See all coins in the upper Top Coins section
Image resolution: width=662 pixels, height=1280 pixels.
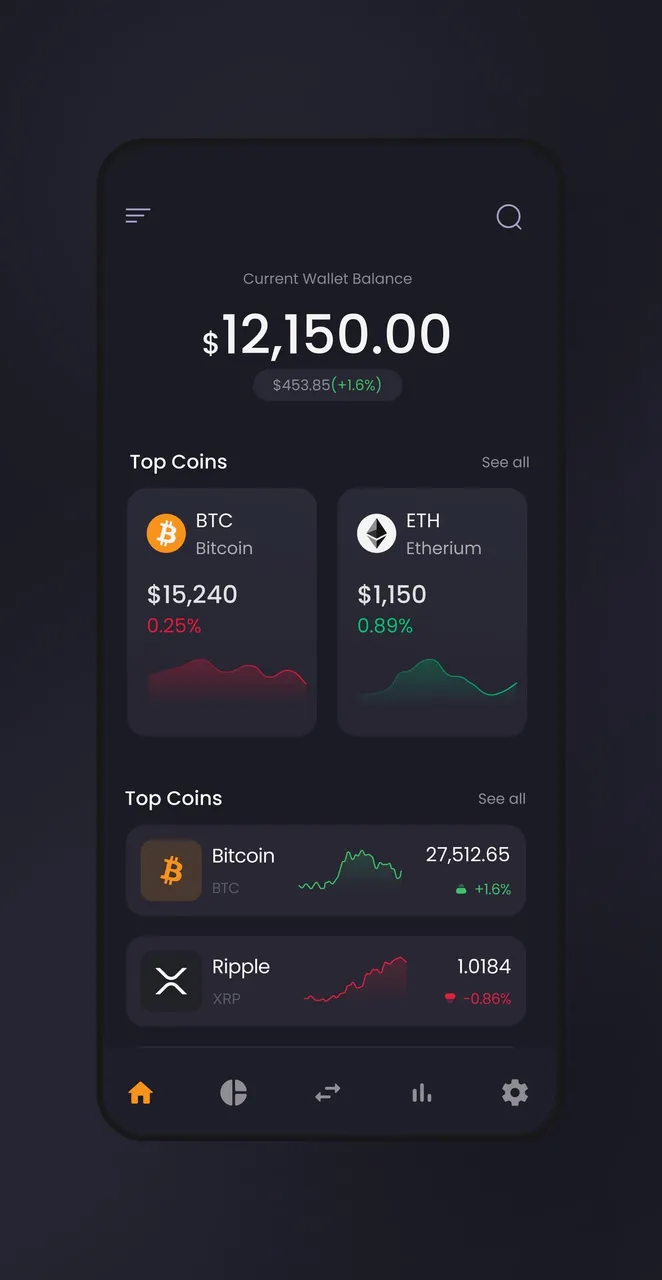pos(505,462)
